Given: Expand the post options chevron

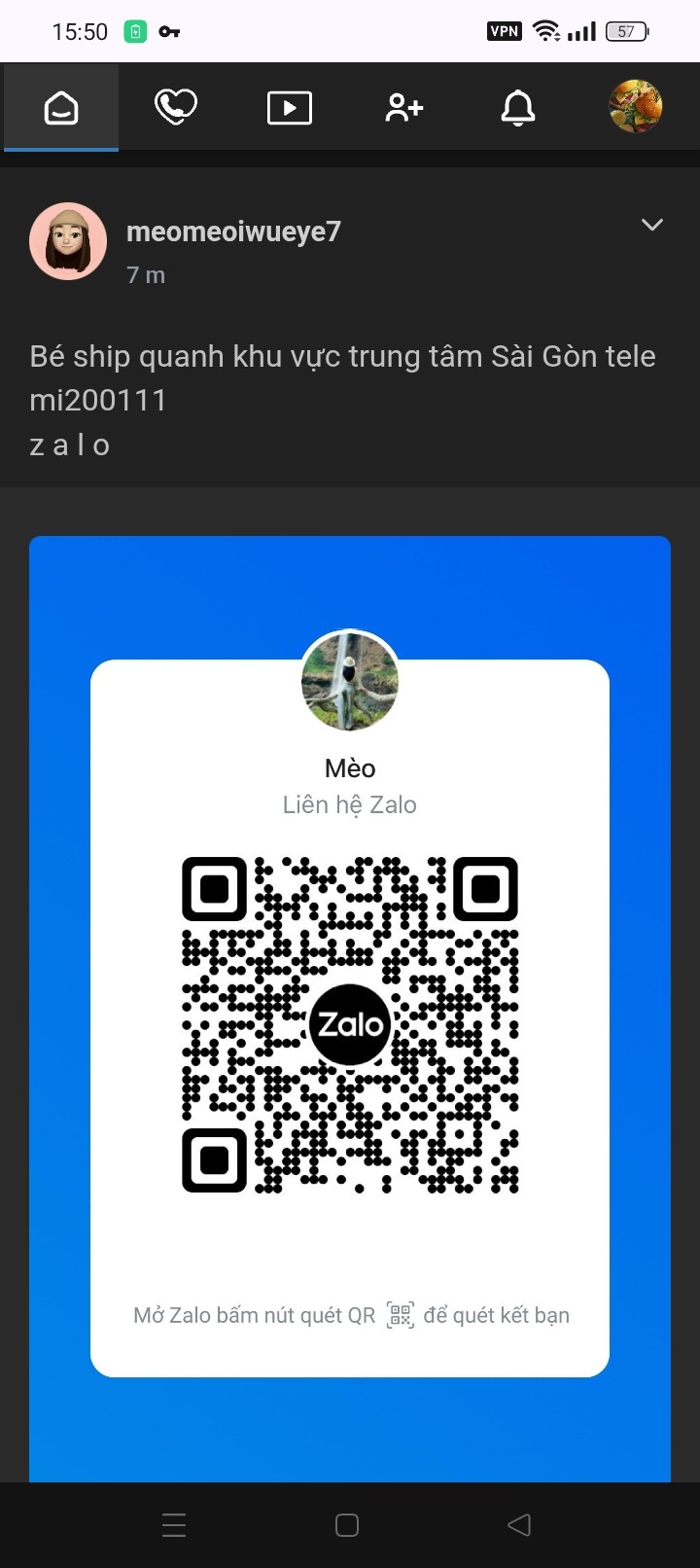Looking at the screenshot, I should point(652,226).
